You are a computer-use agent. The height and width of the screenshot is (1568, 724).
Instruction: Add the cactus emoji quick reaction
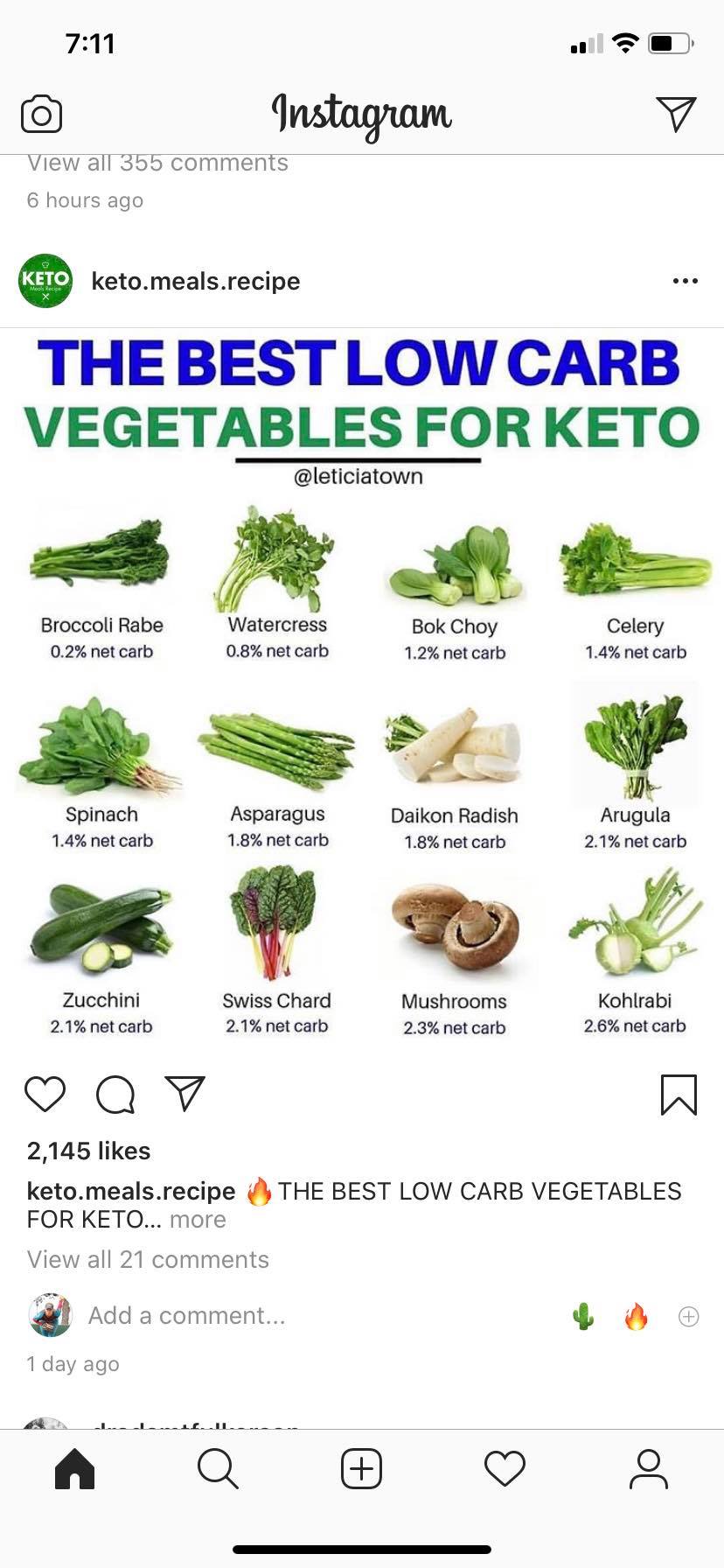pos(583,1316)
